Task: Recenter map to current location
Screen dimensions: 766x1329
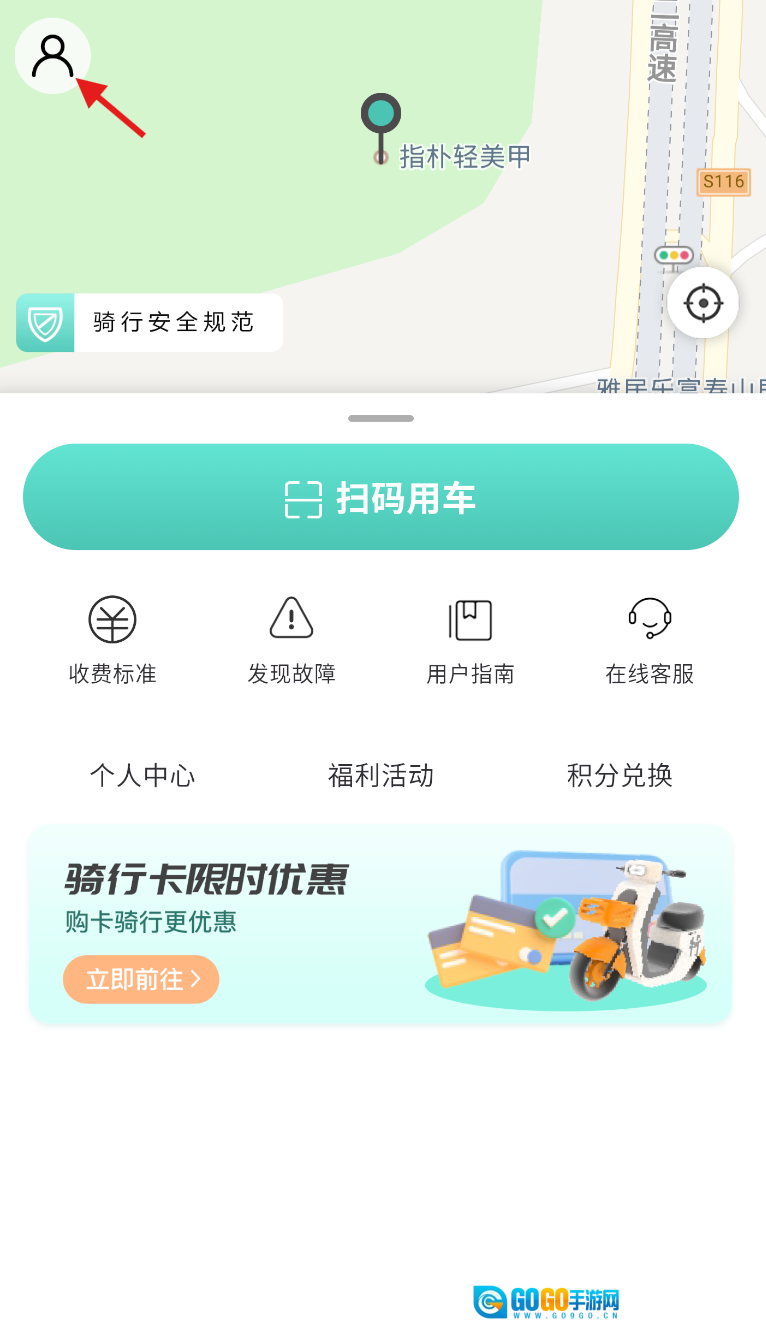Action: point(703,302)
